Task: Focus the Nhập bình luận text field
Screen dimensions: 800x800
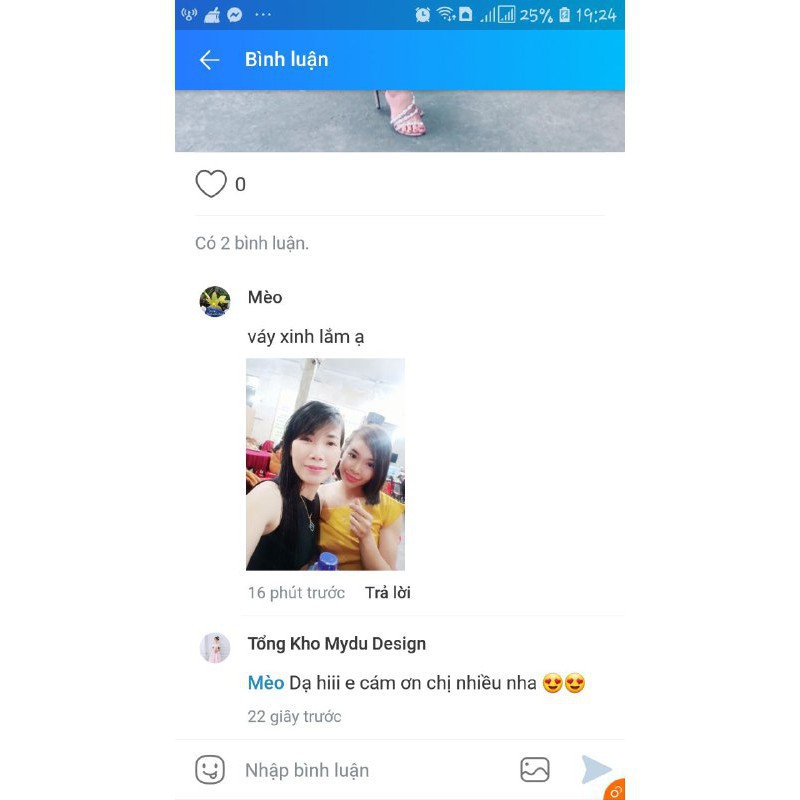Action: (370, 770)
